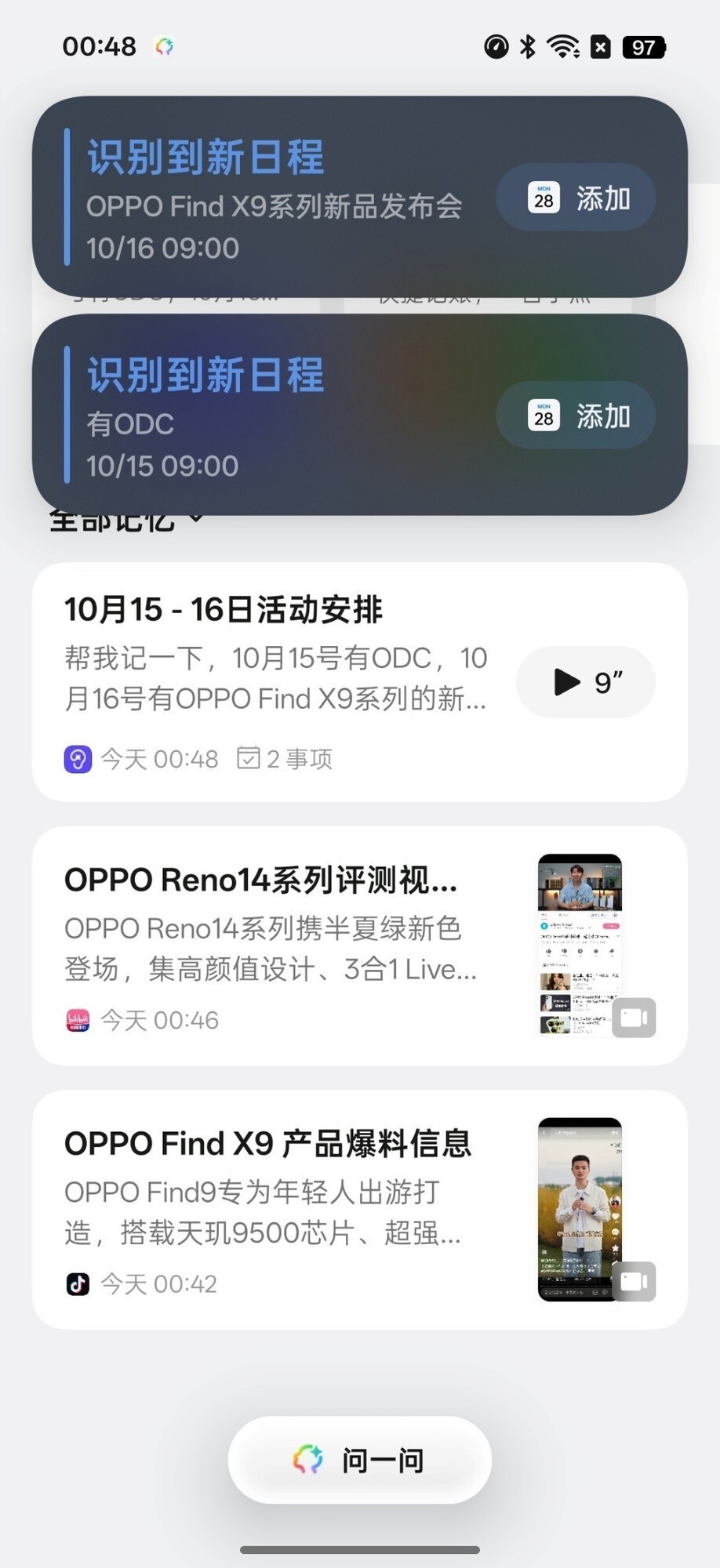Screen dimensions: 720x1568
Task: Tap the video camera badge on Reno14 thumbnail
Action: (x=634, y=1017)
